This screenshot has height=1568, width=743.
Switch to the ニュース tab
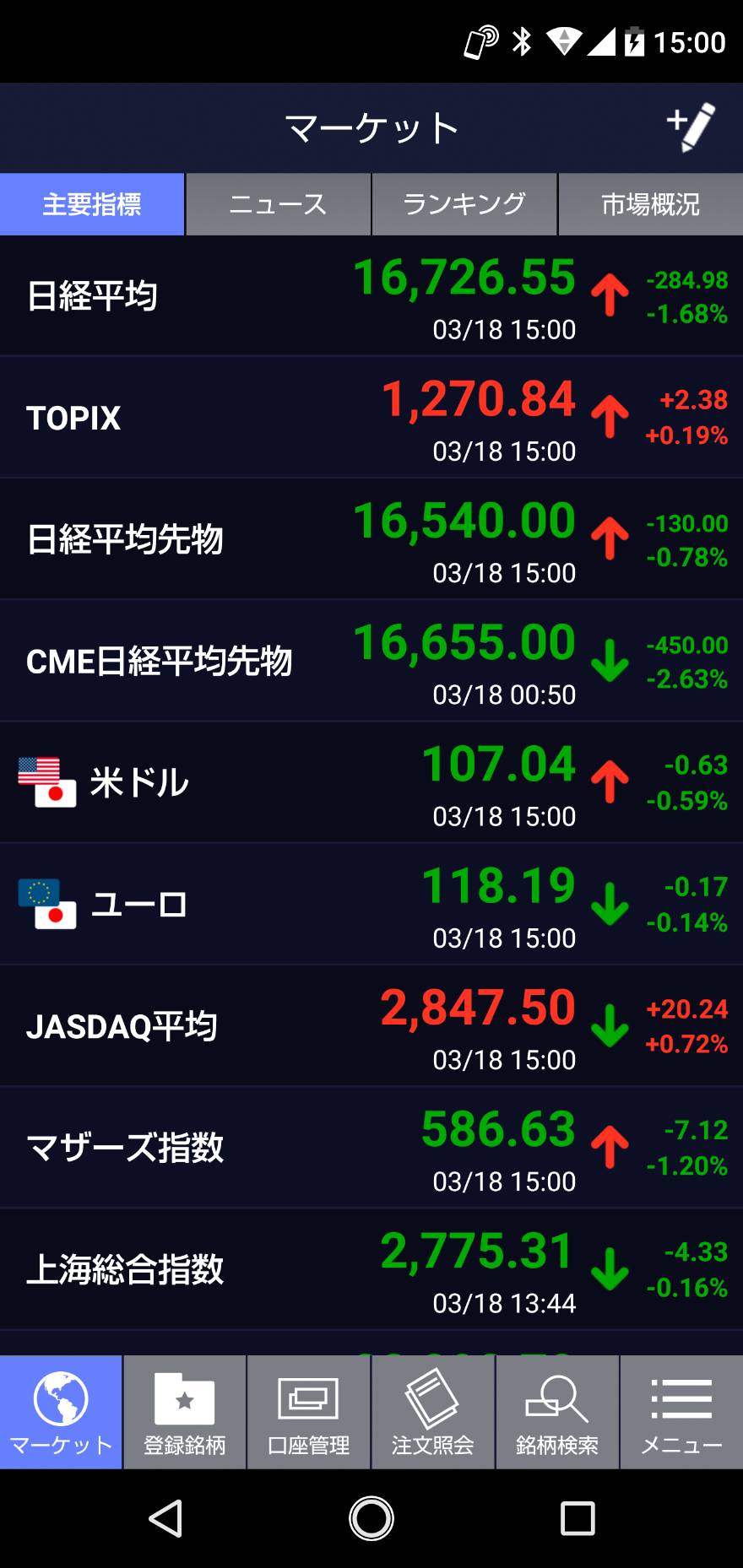click(278, 204)
